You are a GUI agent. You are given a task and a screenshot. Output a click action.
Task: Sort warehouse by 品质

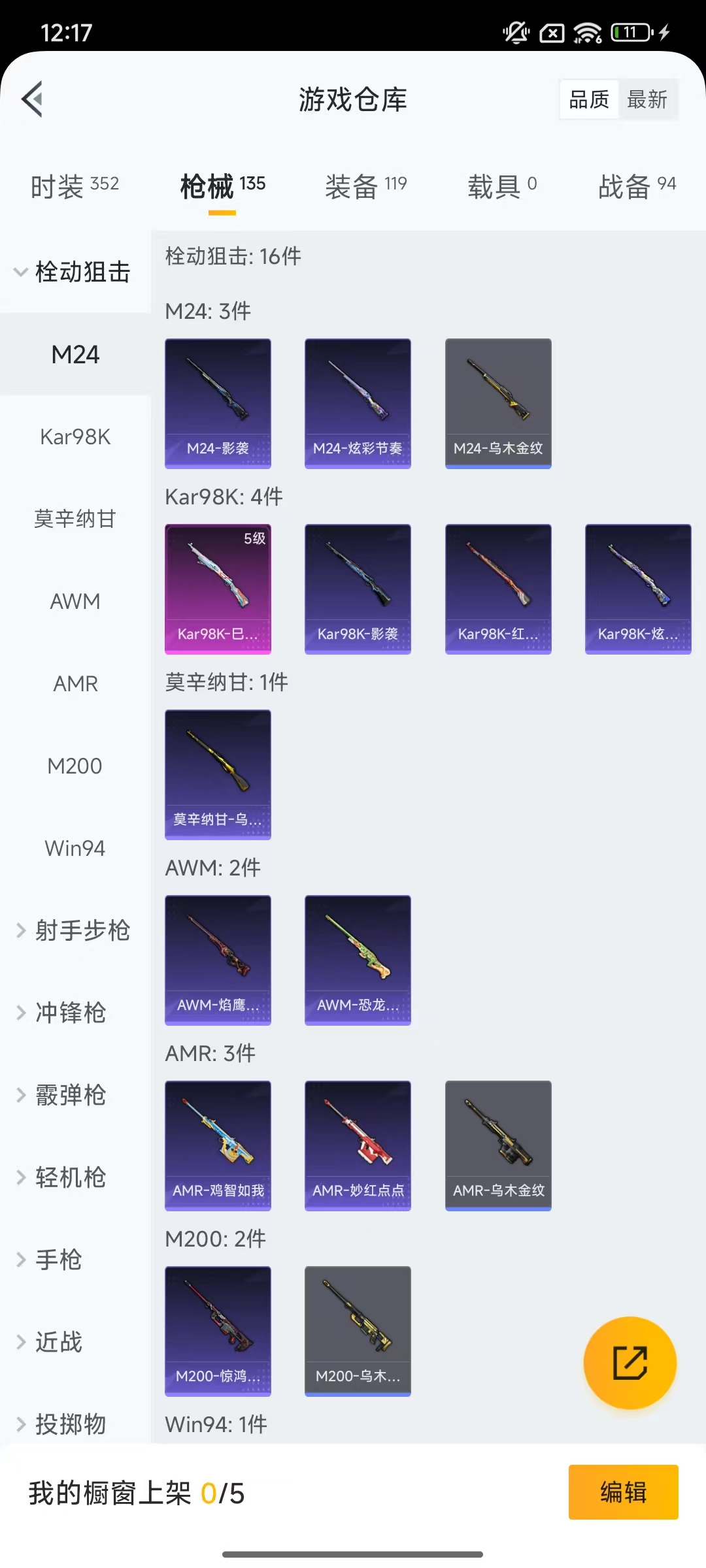click(x=588, y=99)
